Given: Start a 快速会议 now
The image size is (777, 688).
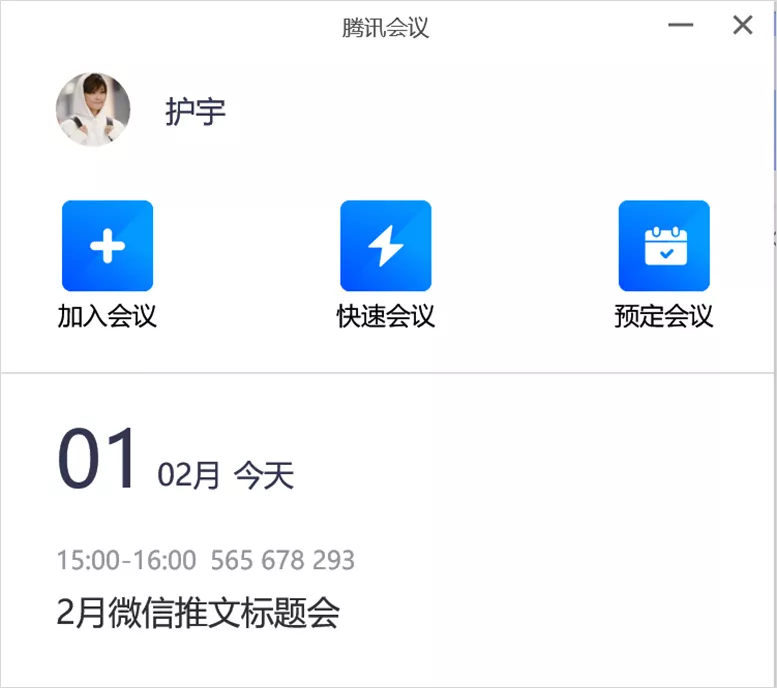Looking at the screenshot, I should (385, 246).
